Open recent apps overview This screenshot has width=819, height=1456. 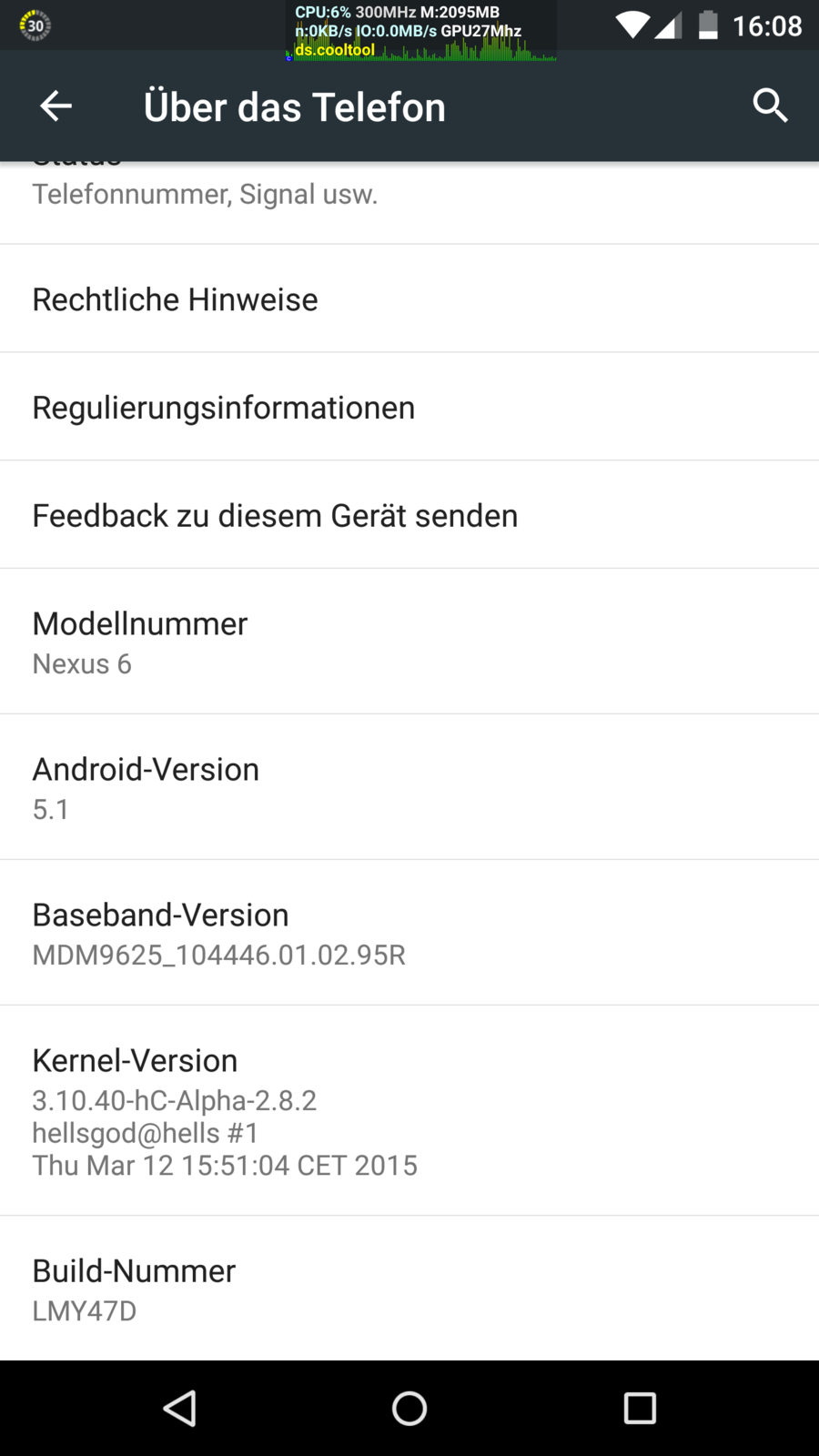click(x=640, y=1409)
